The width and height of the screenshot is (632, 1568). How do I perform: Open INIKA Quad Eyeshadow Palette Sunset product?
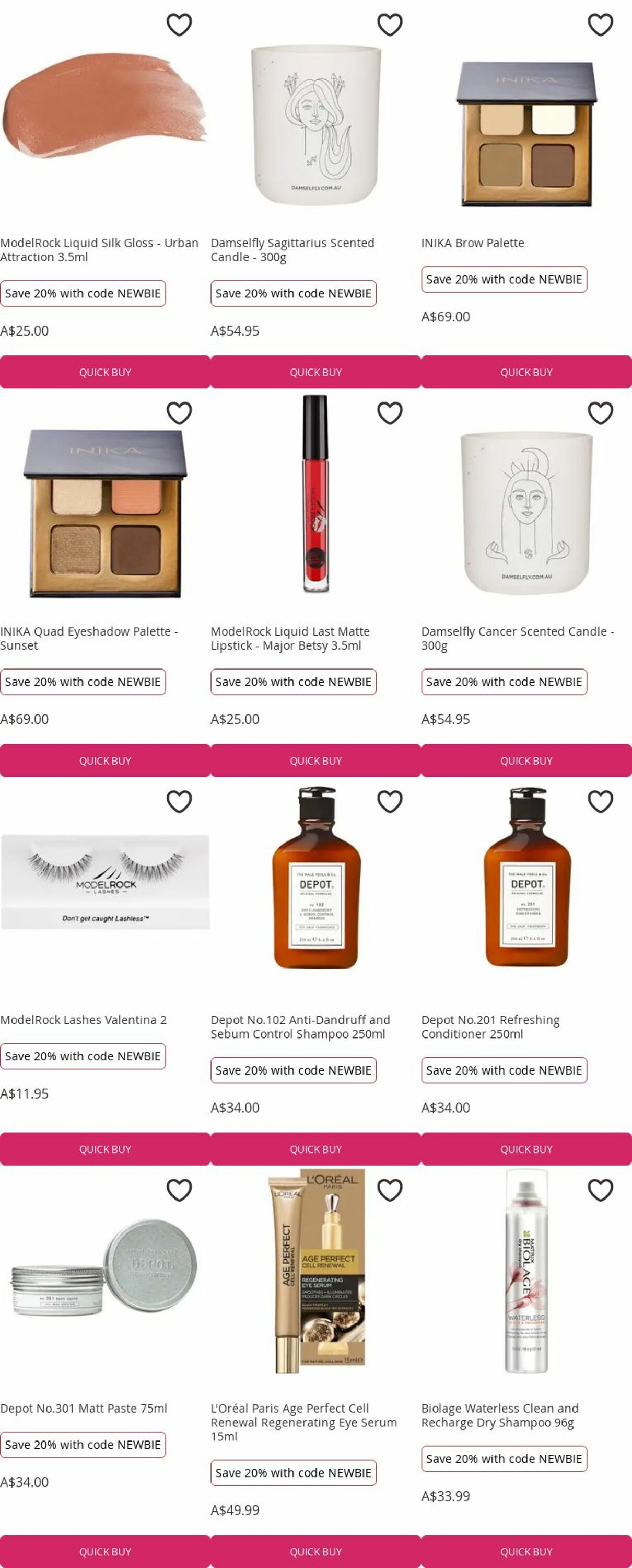[89, 638]
